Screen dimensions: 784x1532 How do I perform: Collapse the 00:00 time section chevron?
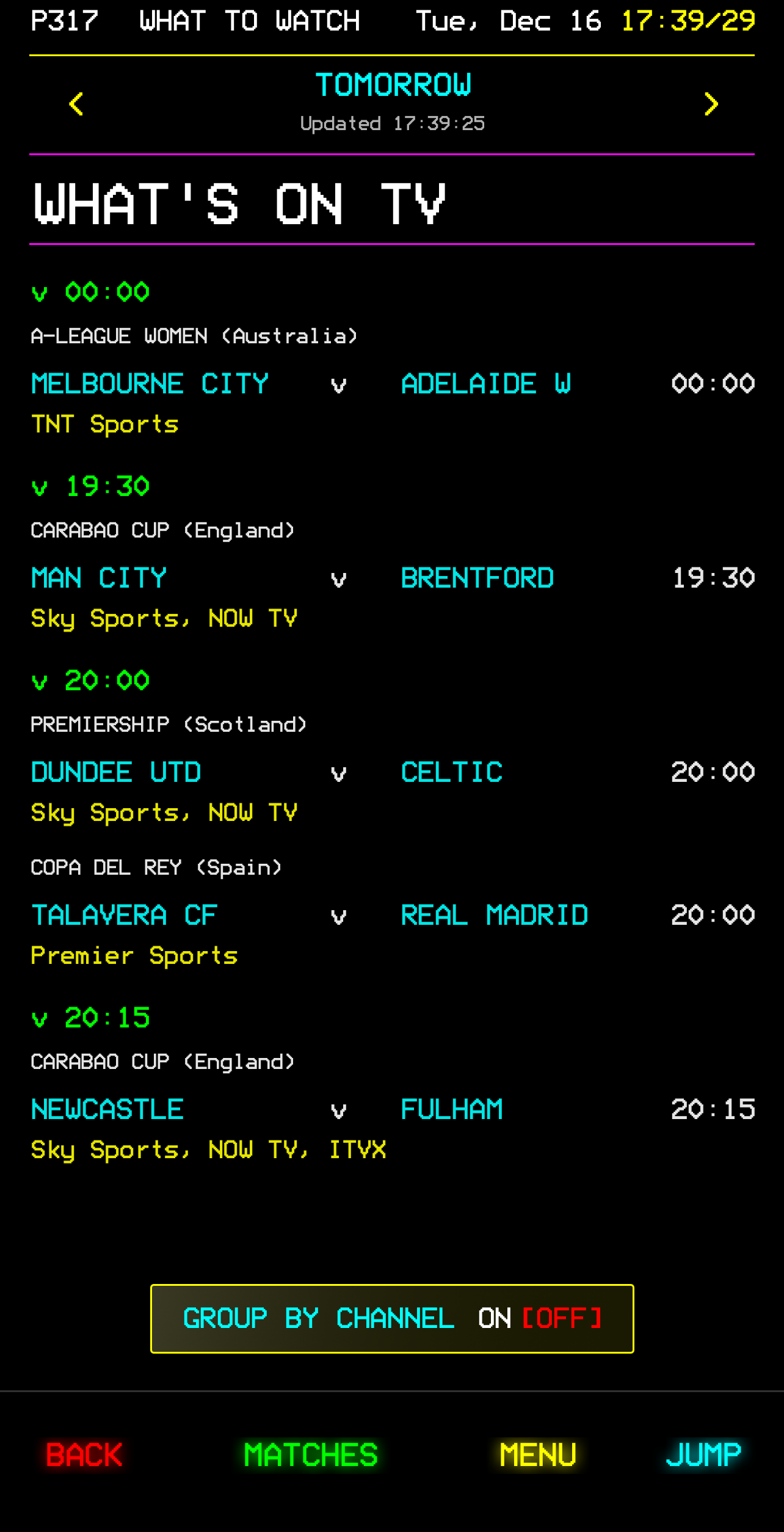(x=40, y=293)
